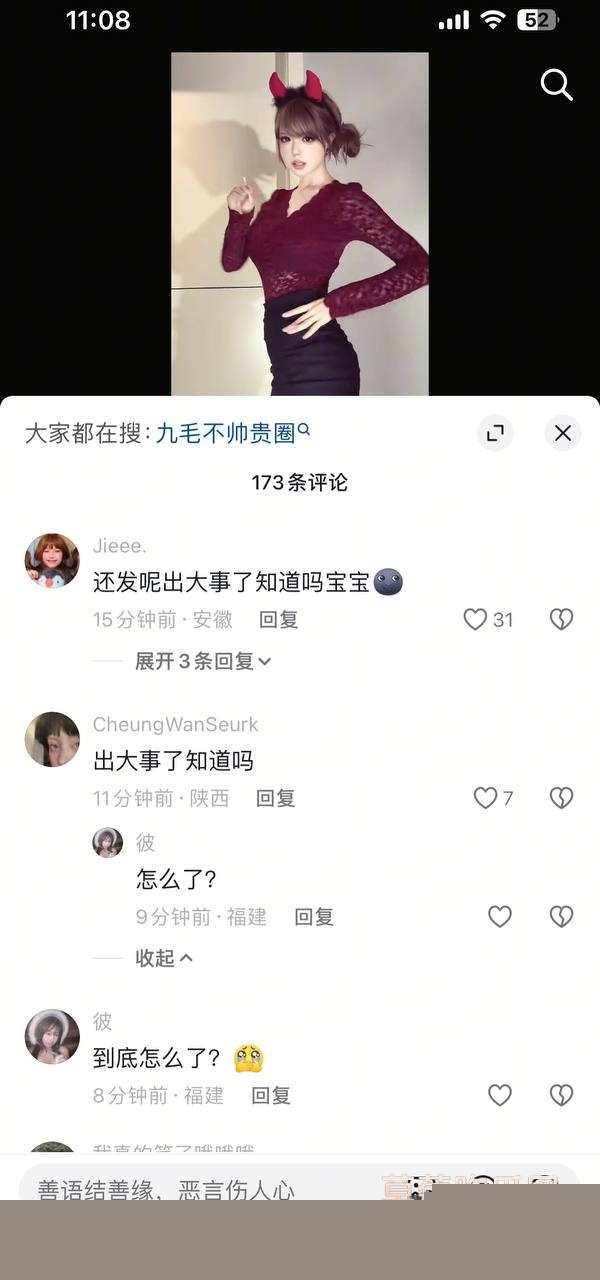This screenshot has height=1280, width=600.
Task: Collapse replies with 收起
Action: [x=164, y=958]
